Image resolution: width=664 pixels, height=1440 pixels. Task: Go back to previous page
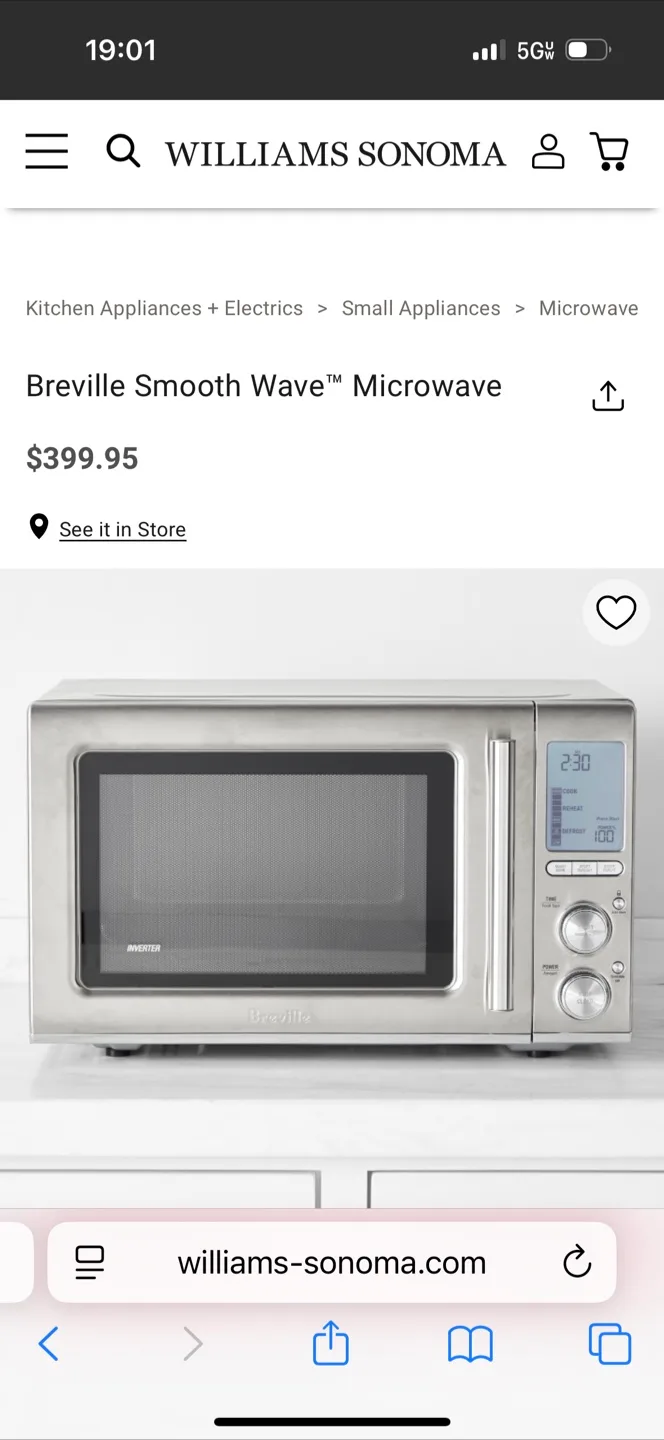click(48, 1344)
